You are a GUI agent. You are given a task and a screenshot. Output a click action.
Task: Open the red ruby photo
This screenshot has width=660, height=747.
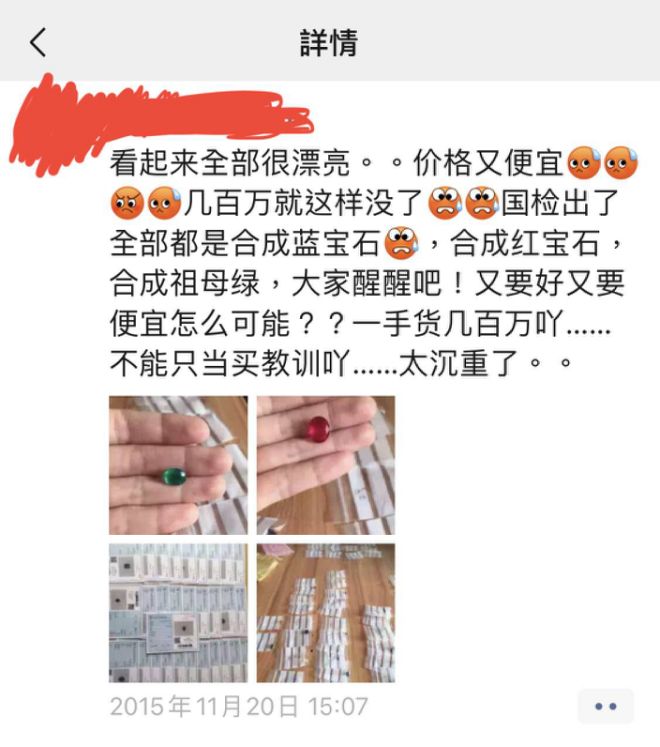tap(326, 464)
